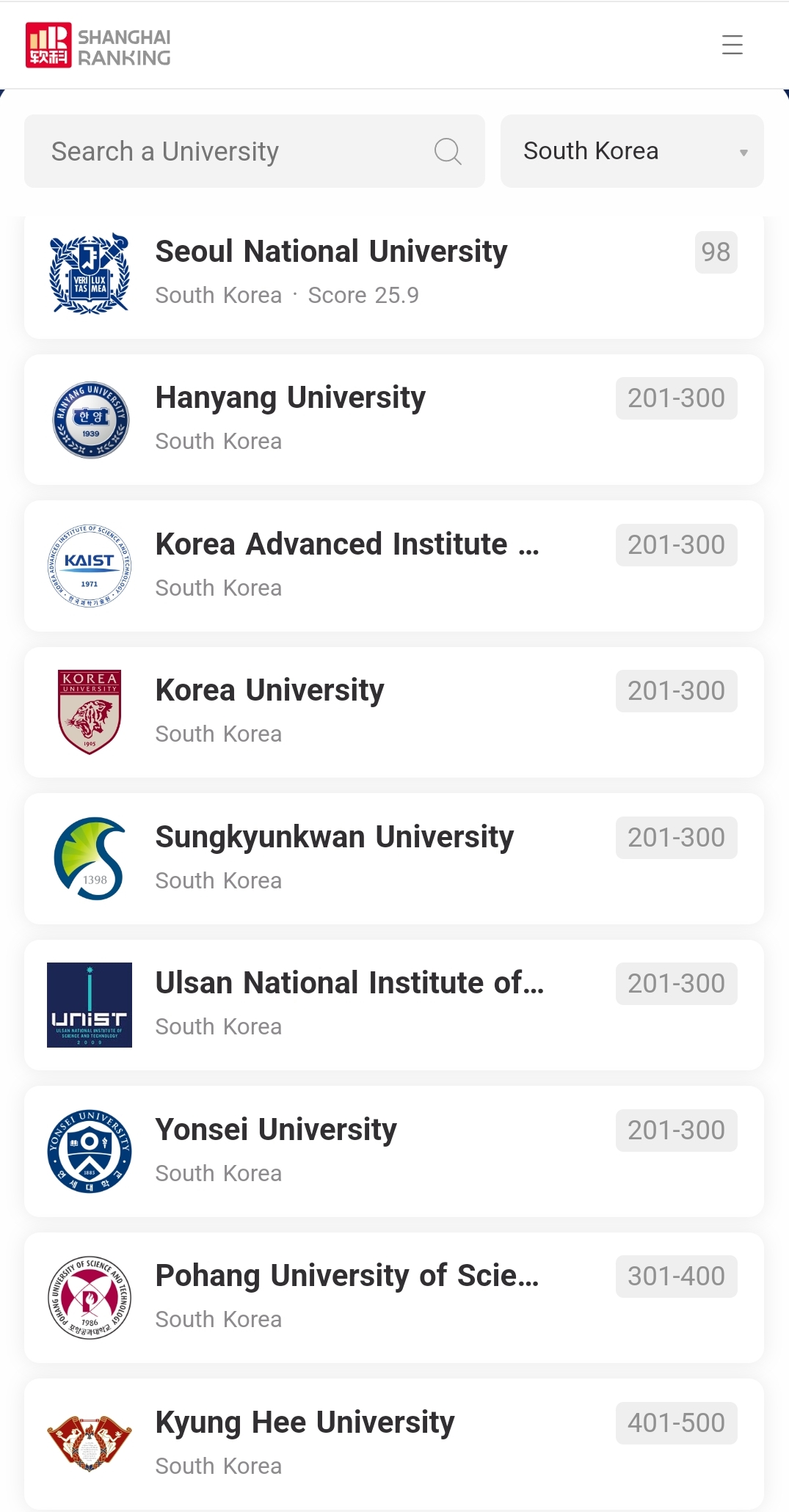Go to the ShanghaiRanking home logo

pos(98,45)
